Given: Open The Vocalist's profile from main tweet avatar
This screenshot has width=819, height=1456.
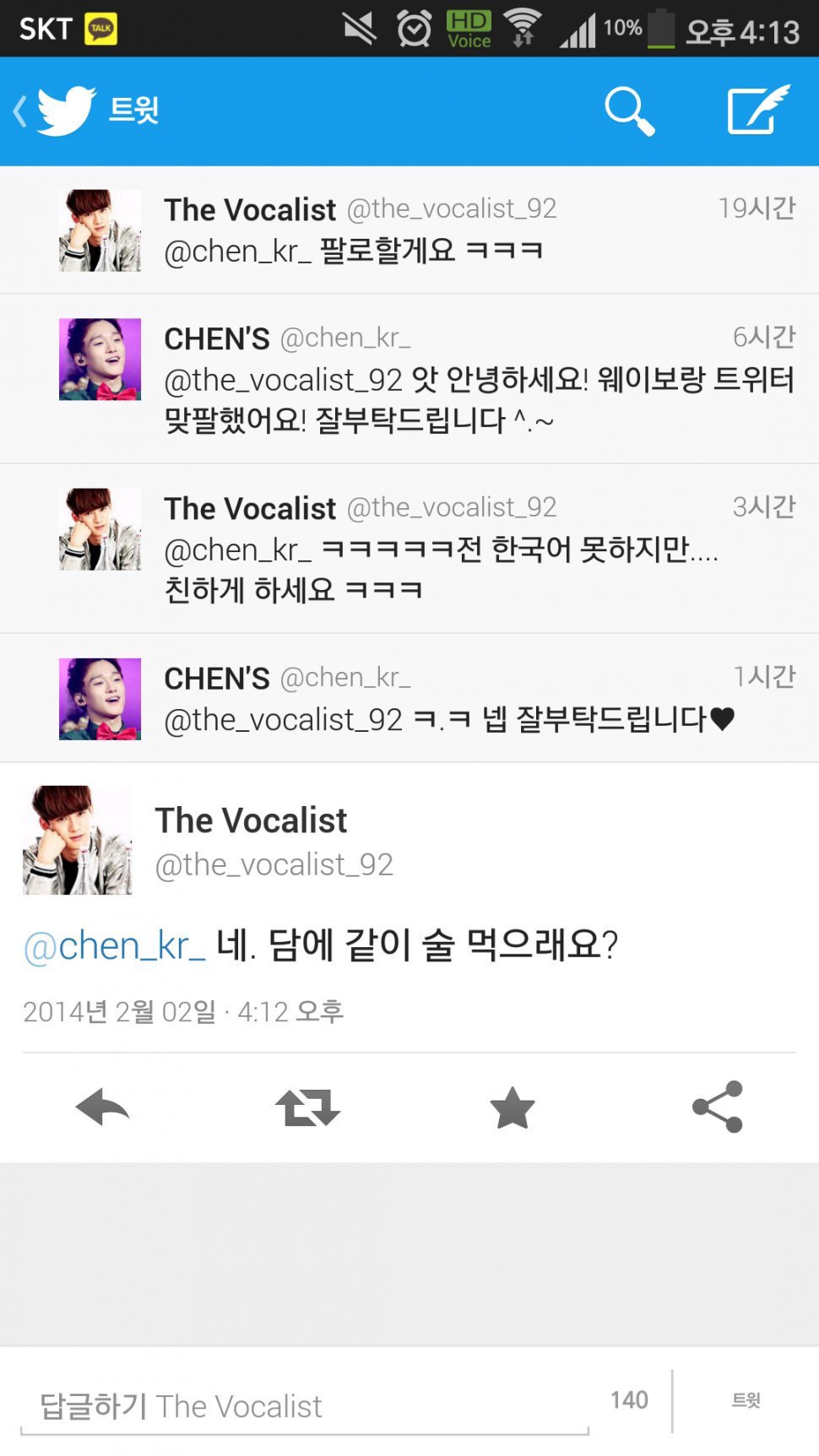Looking at the screenshot, I should [x=78, y=840].
